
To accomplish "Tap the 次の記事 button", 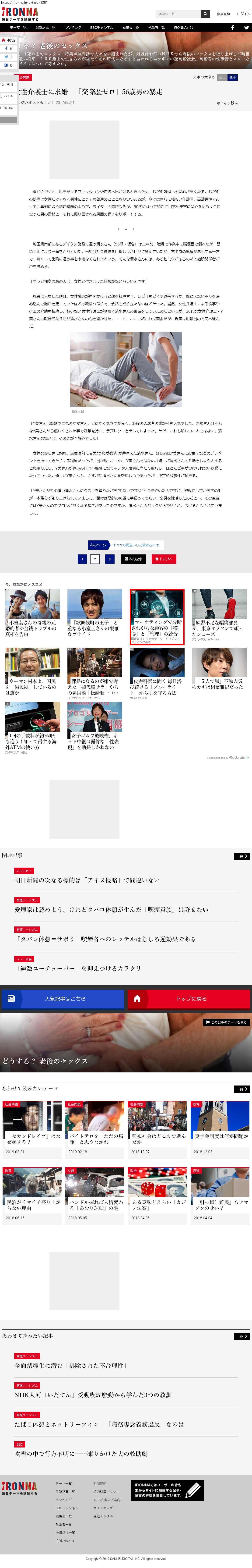I will click(133, 559).
